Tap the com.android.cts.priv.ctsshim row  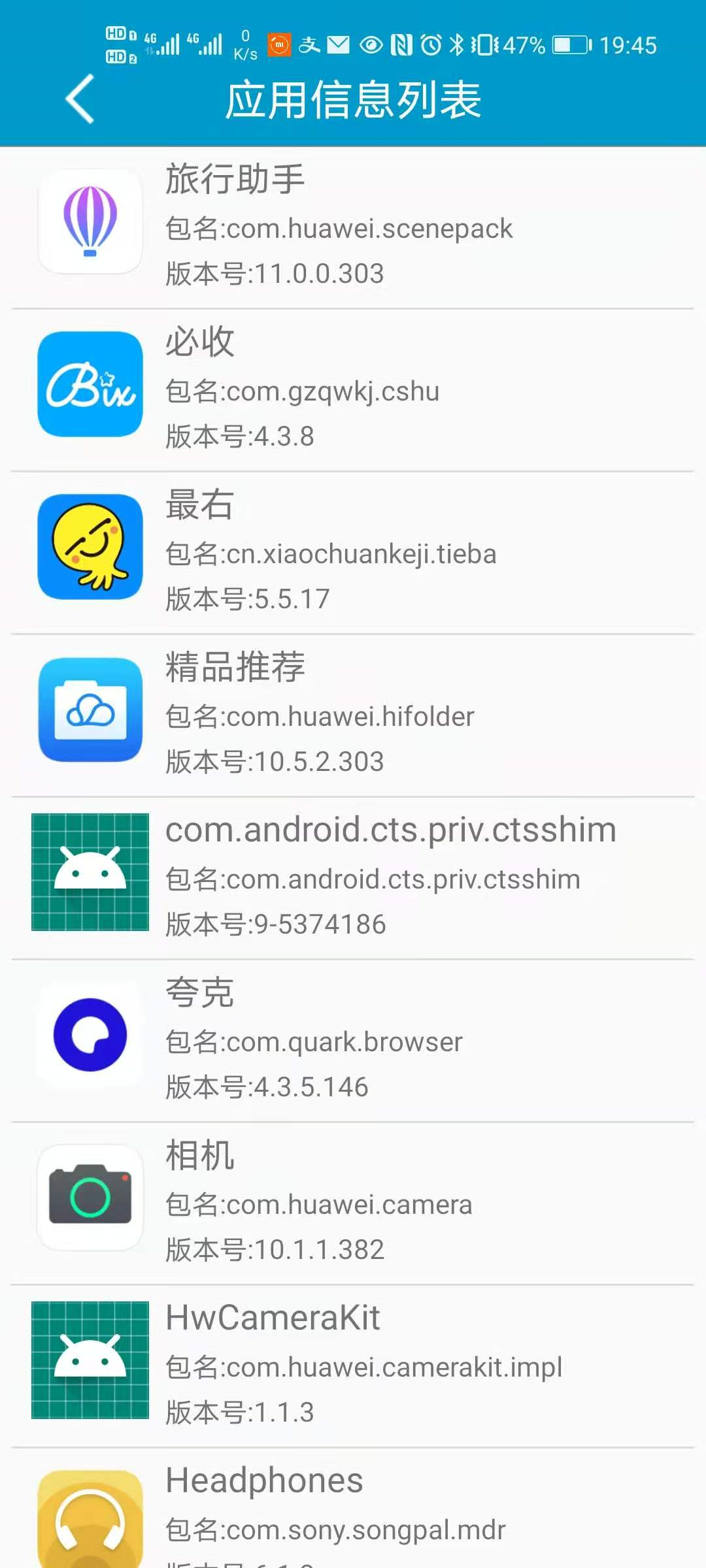(353, 877)
